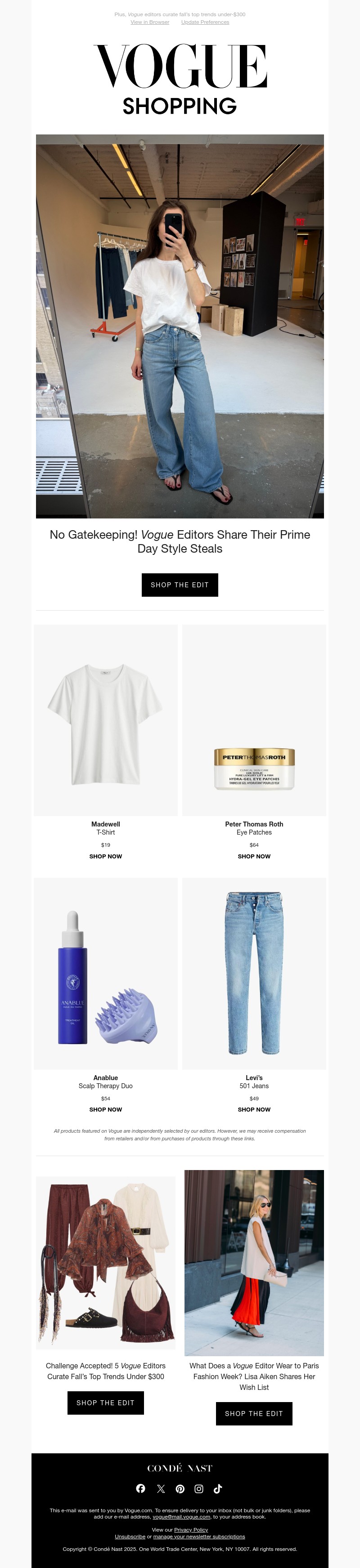Image resolution: width=360 pixels, height=1568 pixels.
Task: Shop now for the Madewell T-Shirt
Action: (x=105, y=857)
